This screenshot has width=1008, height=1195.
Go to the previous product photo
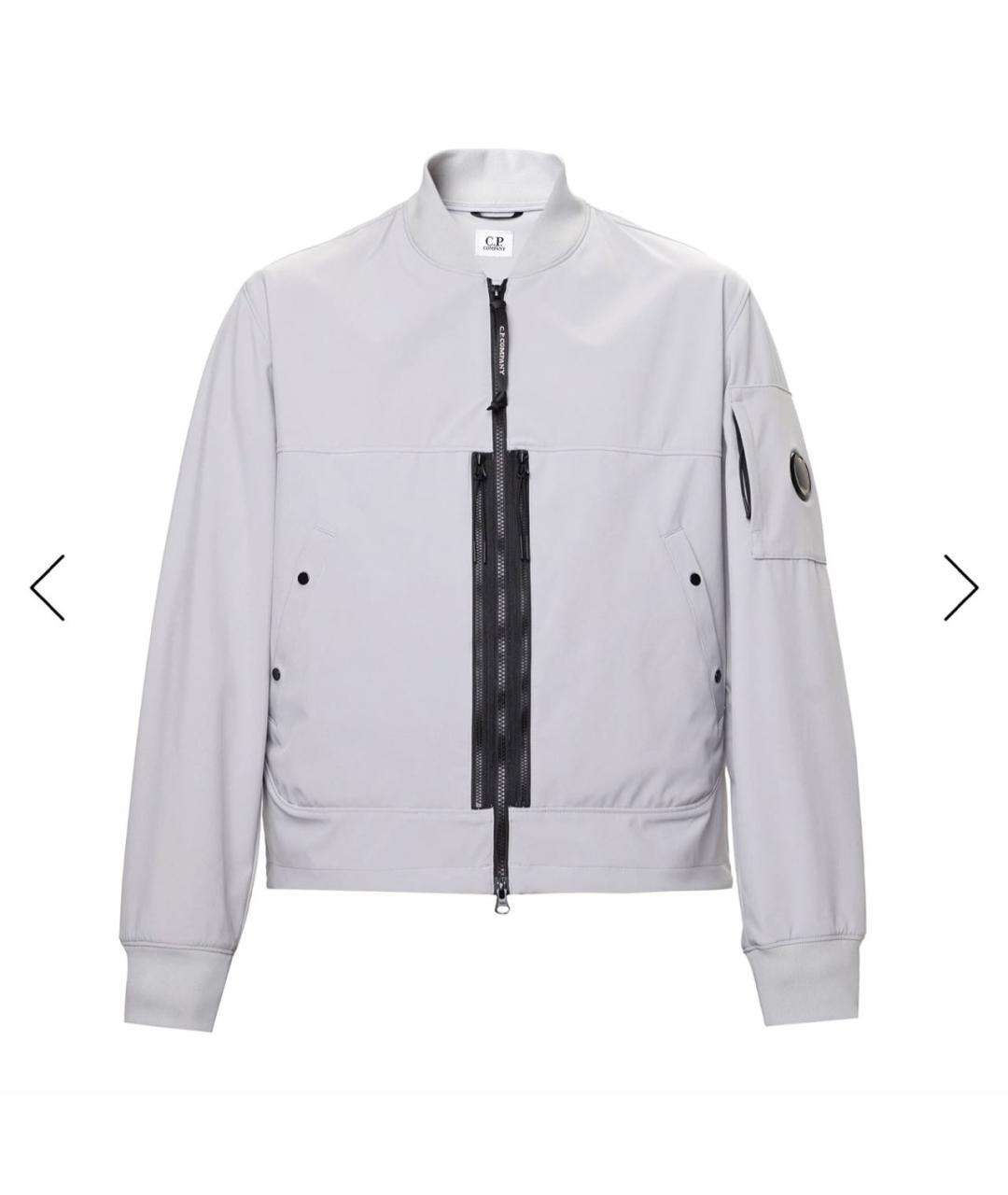click(47, 587)
